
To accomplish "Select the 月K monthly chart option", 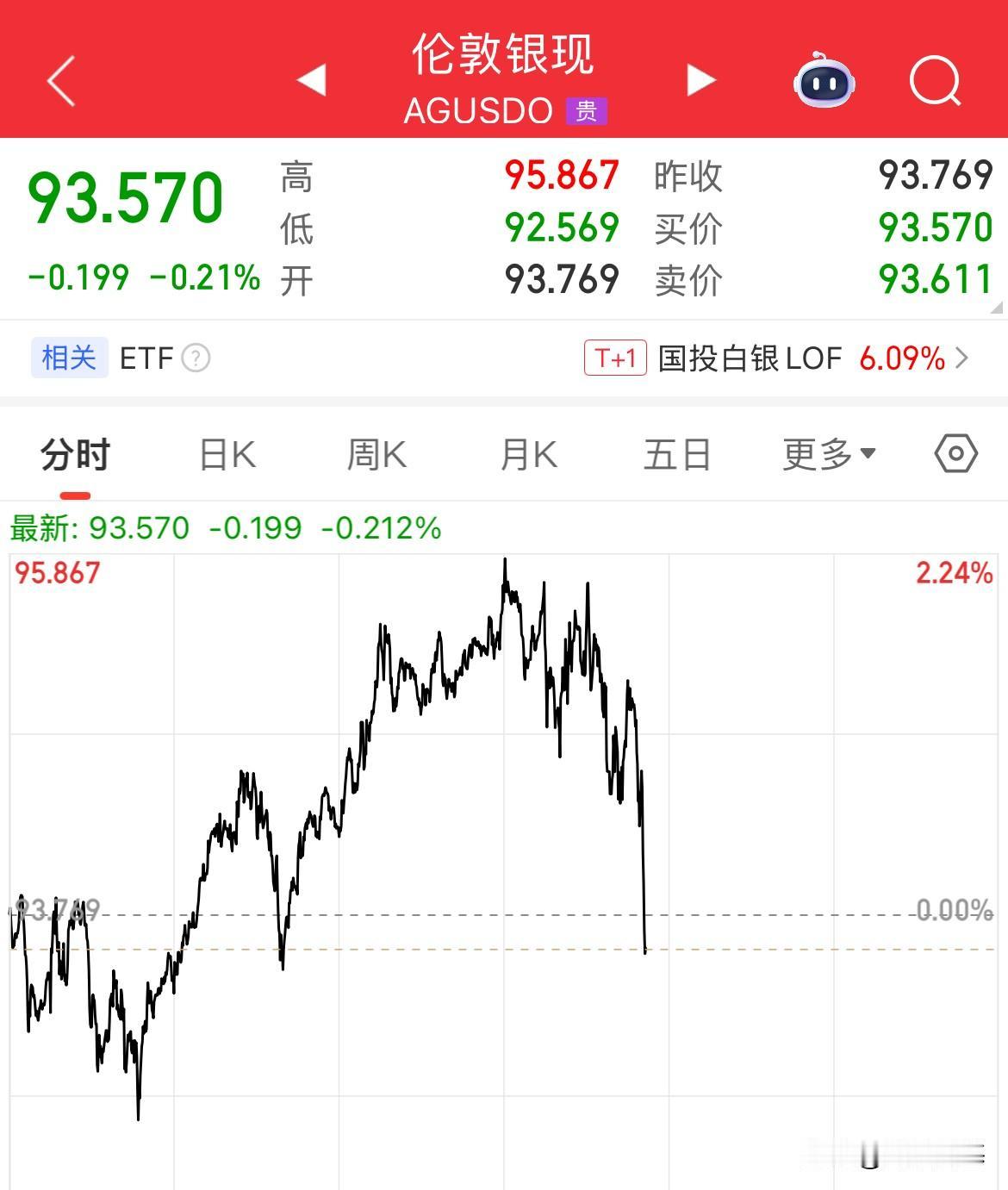I will click(529, 454).
